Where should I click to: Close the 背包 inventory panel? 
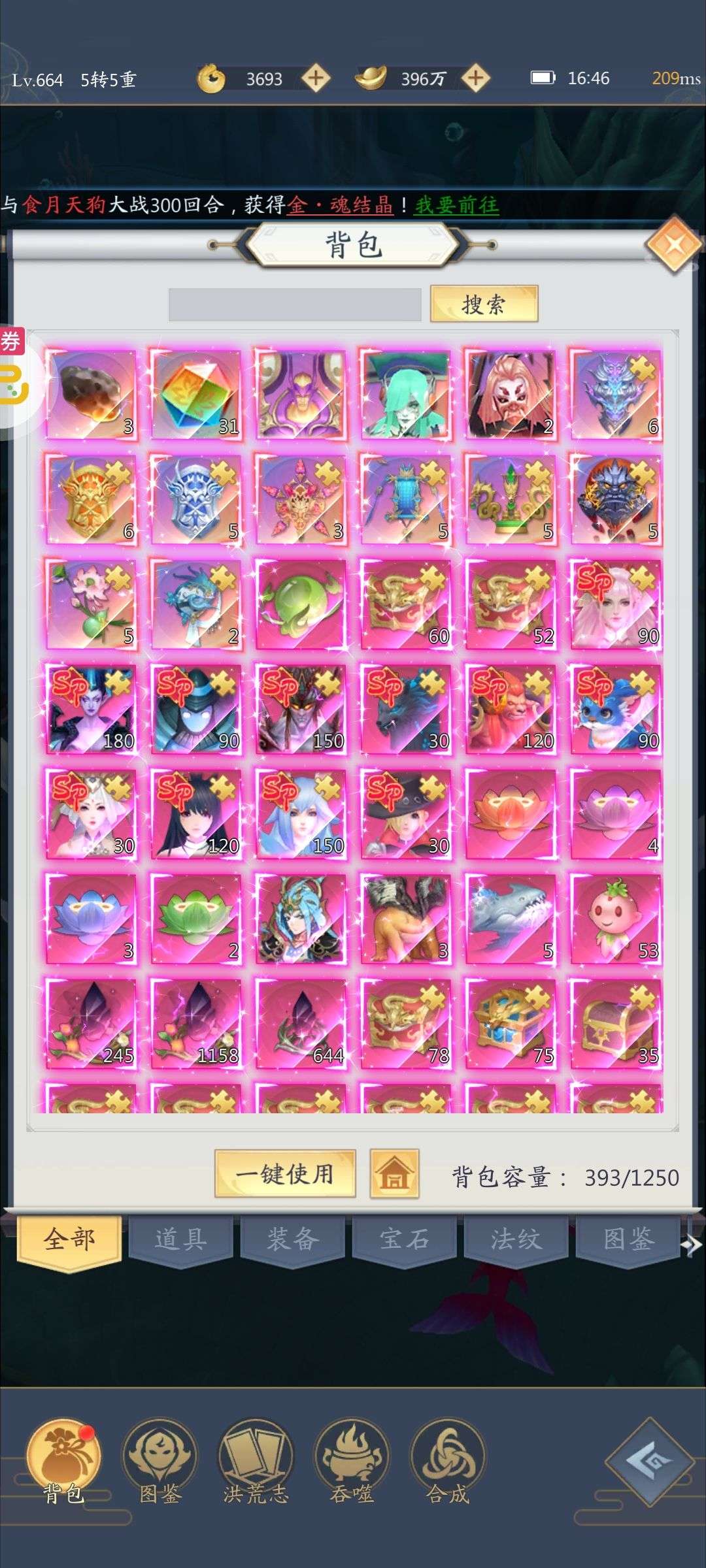[675, 246]
